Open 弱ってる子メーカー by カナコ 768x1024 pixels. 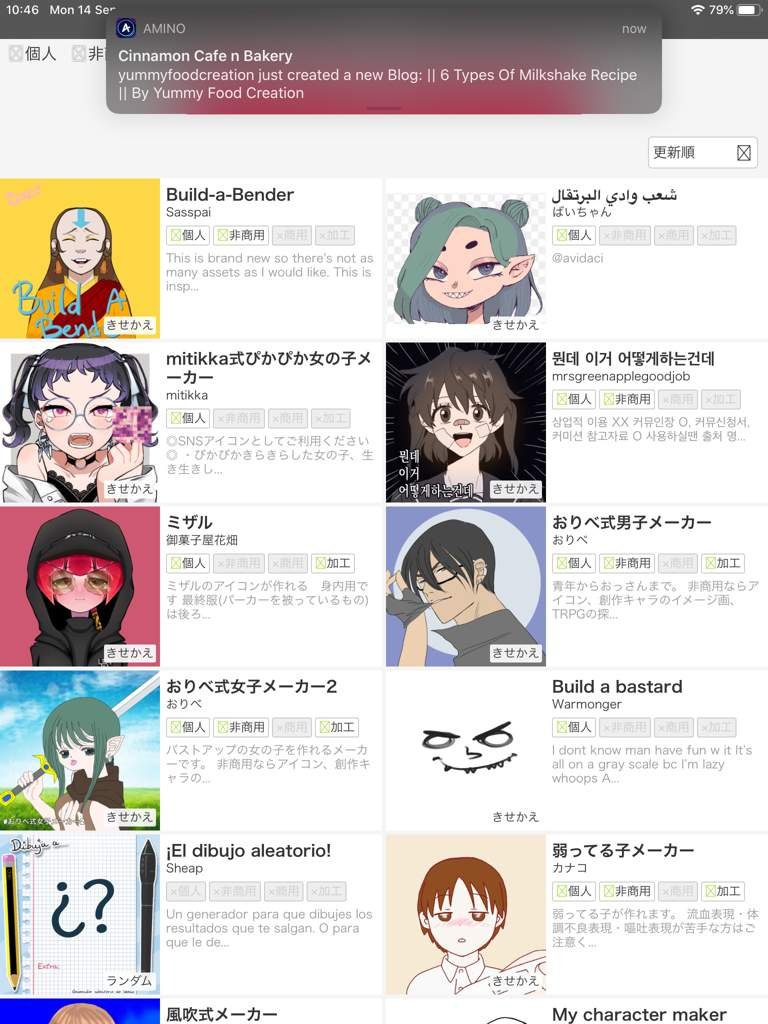coord(622,850)
